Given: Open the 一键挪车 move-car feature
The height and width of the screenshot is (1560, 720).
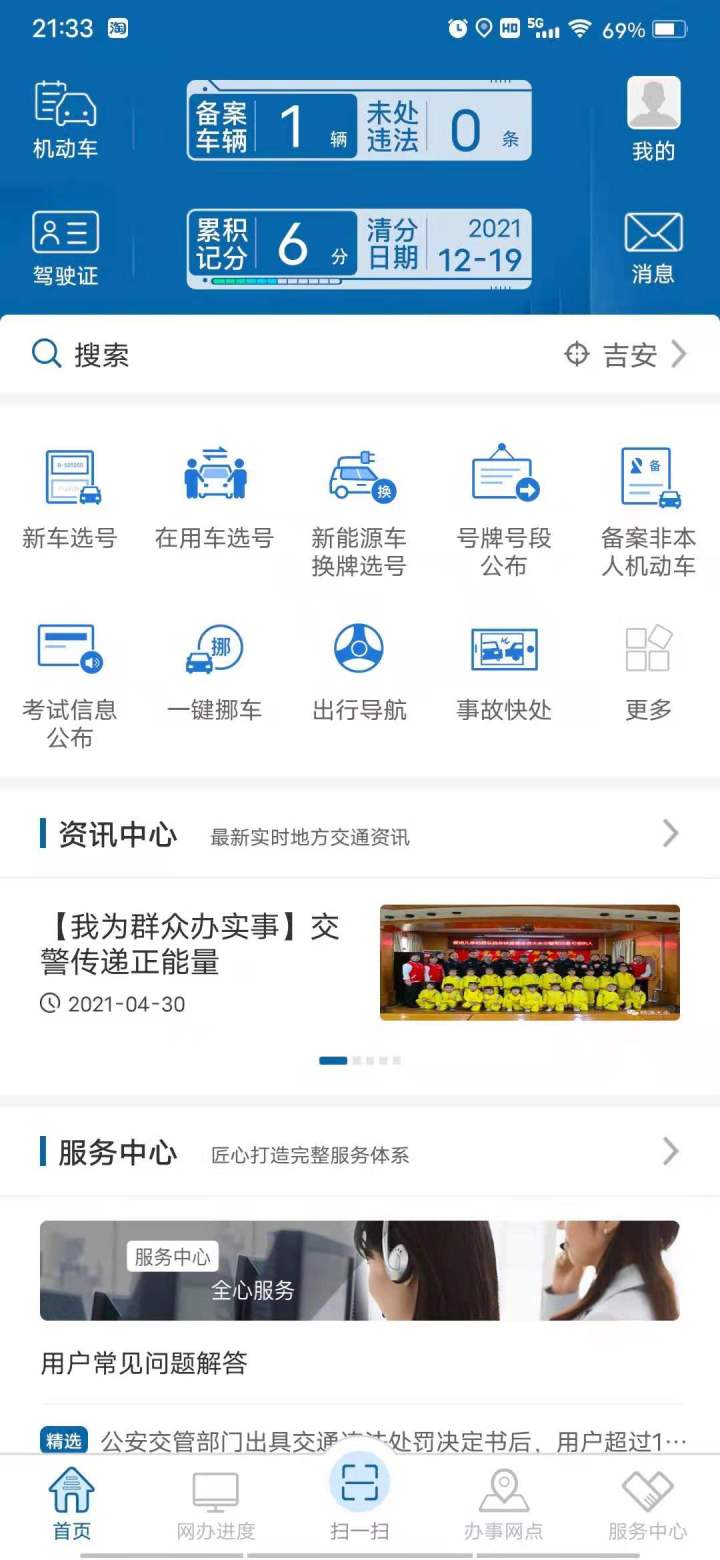Looking at the screenshot, I should [214, 672].
